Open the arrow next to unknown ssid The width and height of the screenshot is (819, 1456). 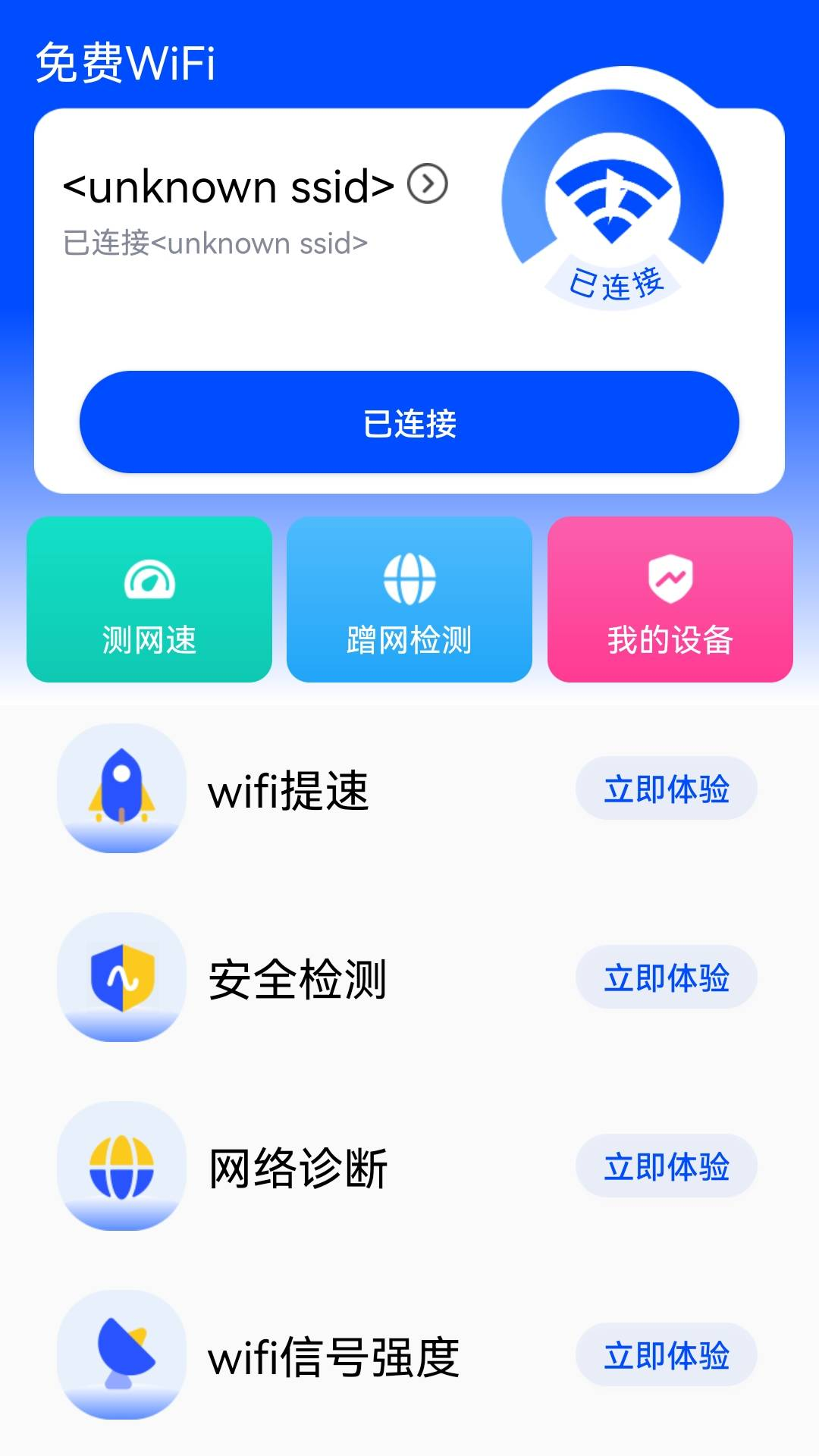(x=428, y=184)
